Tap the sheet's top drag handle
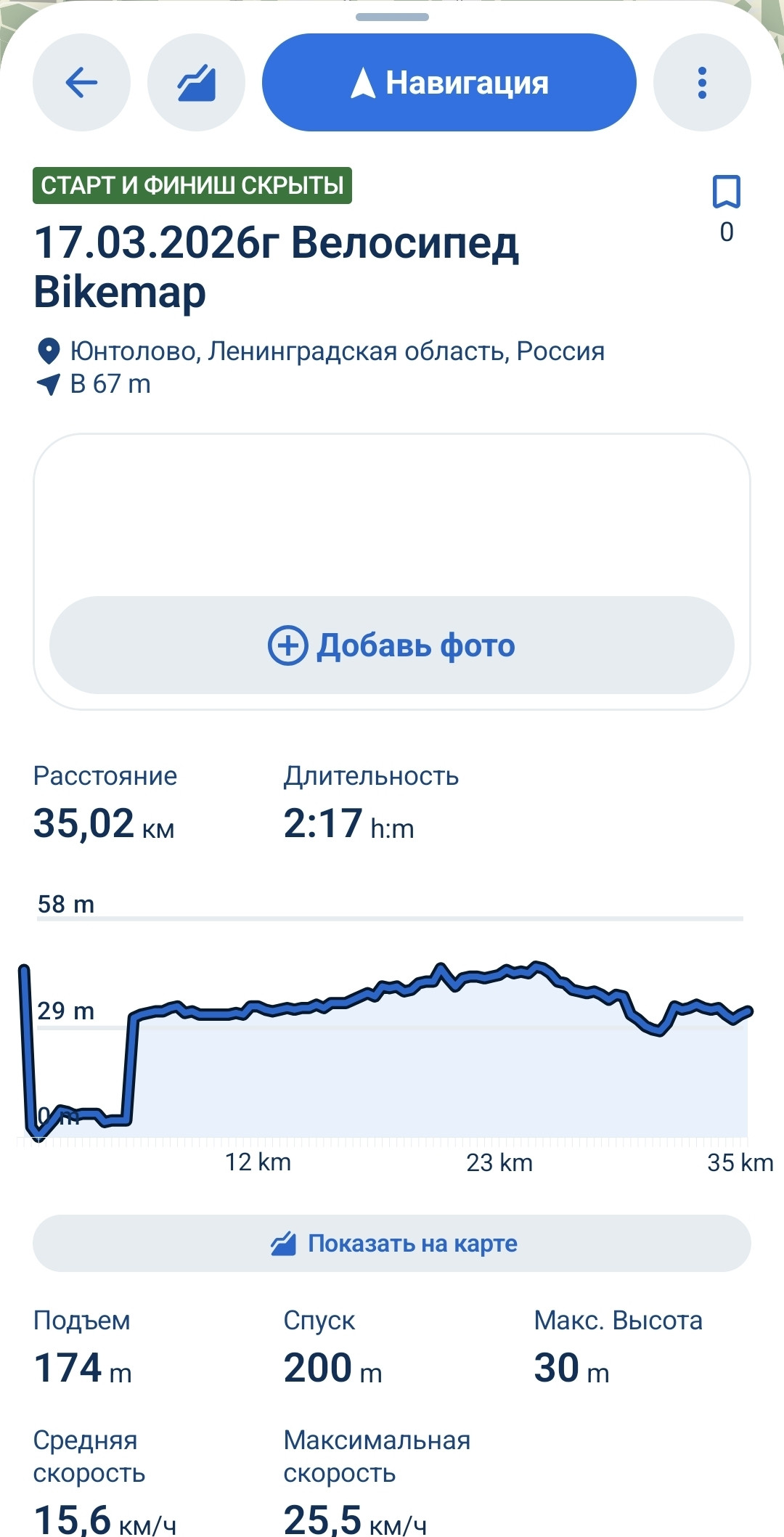Viewport: 784px width, 1537px height. [x=392, y=17]
